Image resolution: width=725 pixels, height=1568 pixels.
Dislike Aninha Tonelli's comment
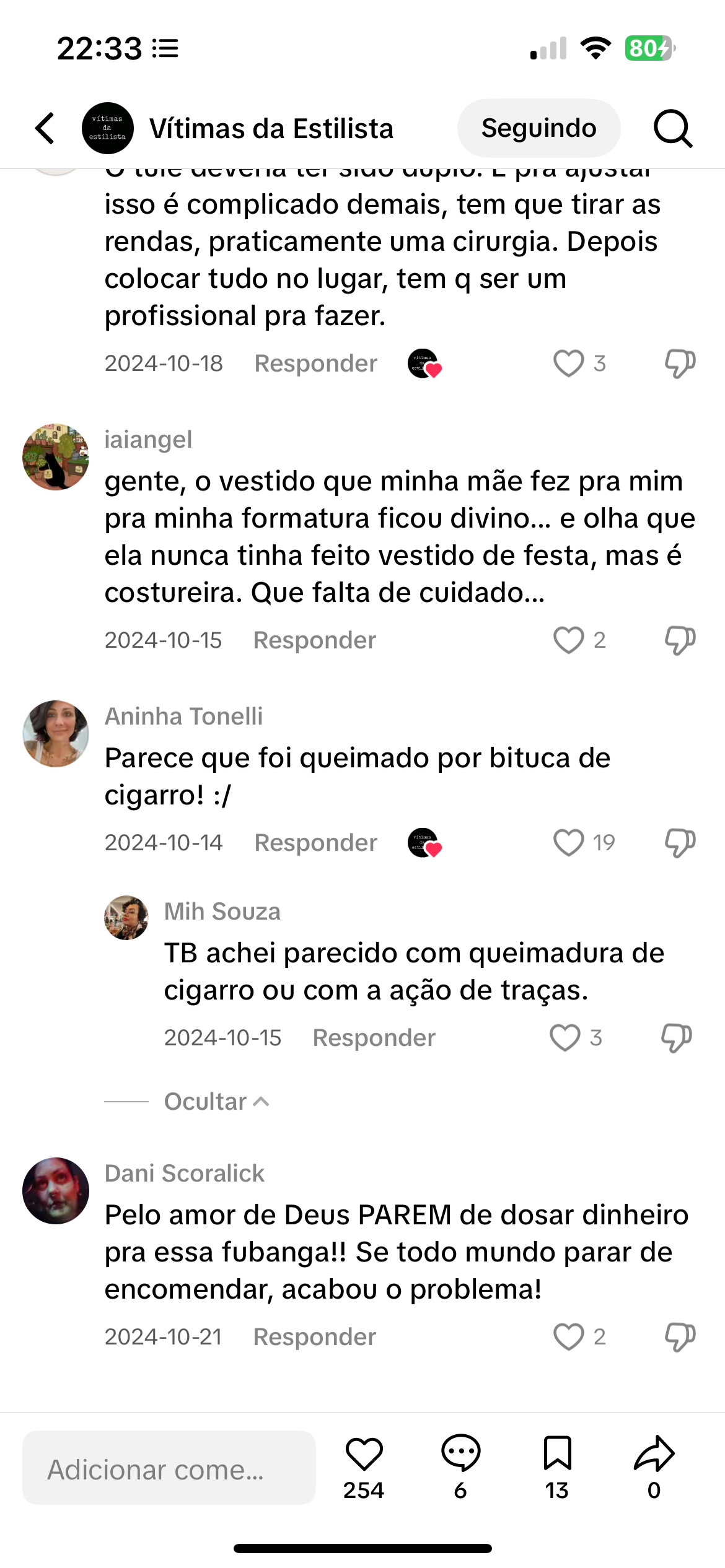[680, 843]
